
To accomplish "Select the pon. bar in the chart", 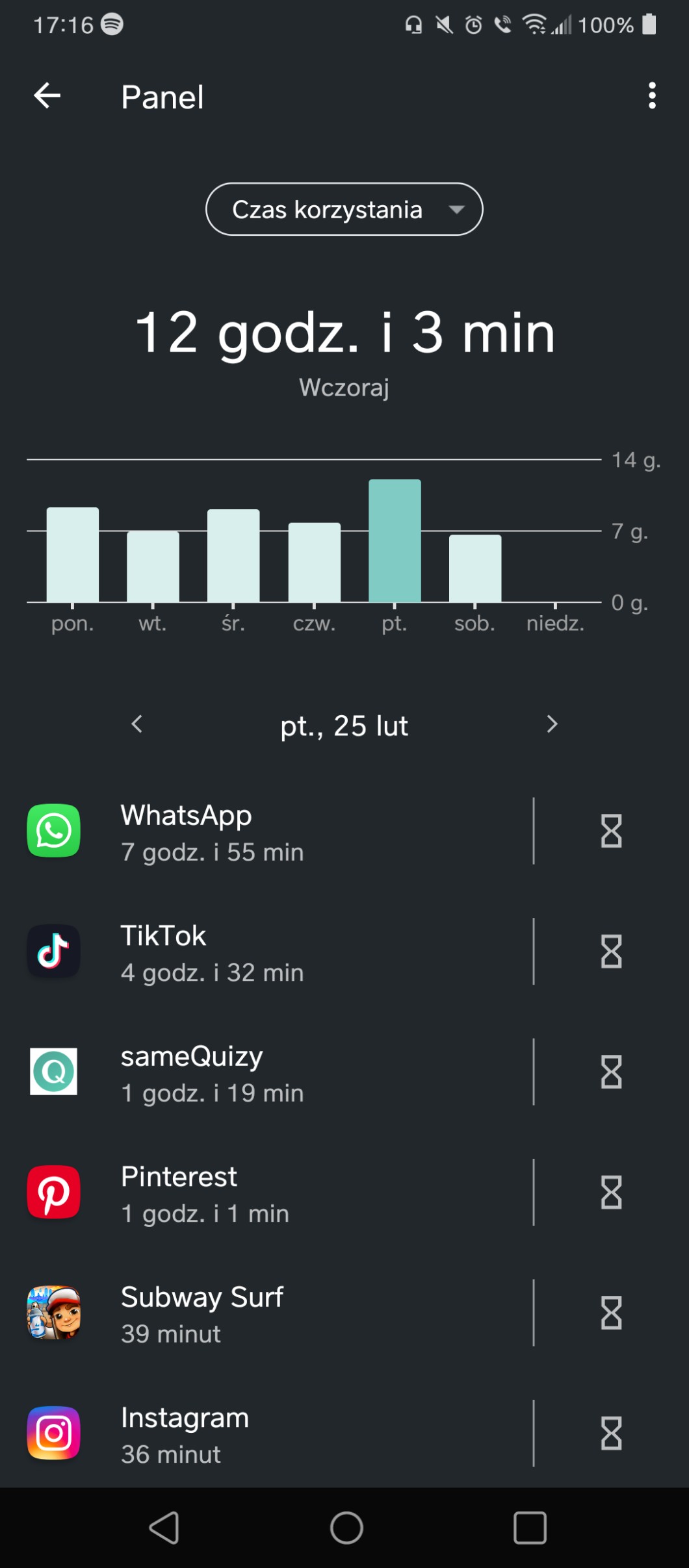I will tap(73, 555).
